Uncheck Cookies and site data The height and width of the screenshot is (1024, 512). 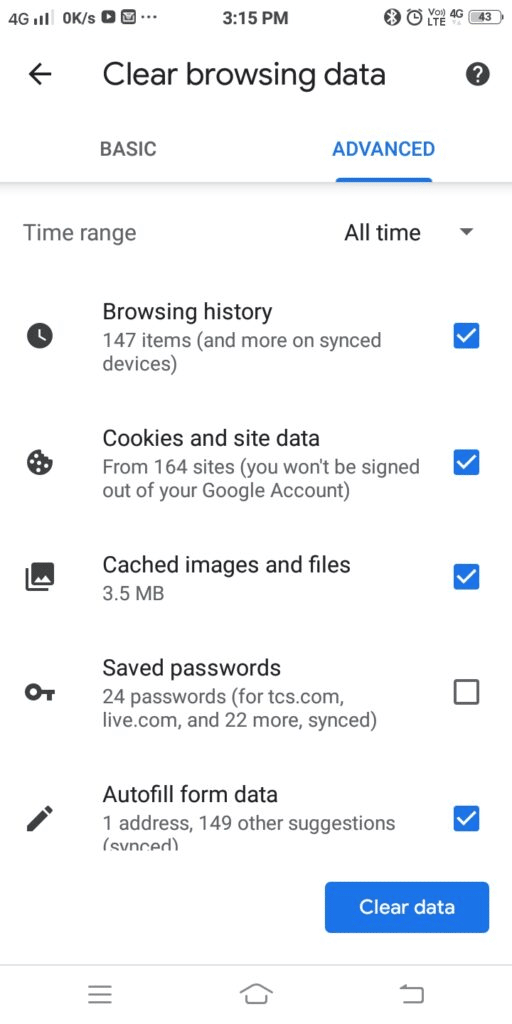tap(466, 463)
